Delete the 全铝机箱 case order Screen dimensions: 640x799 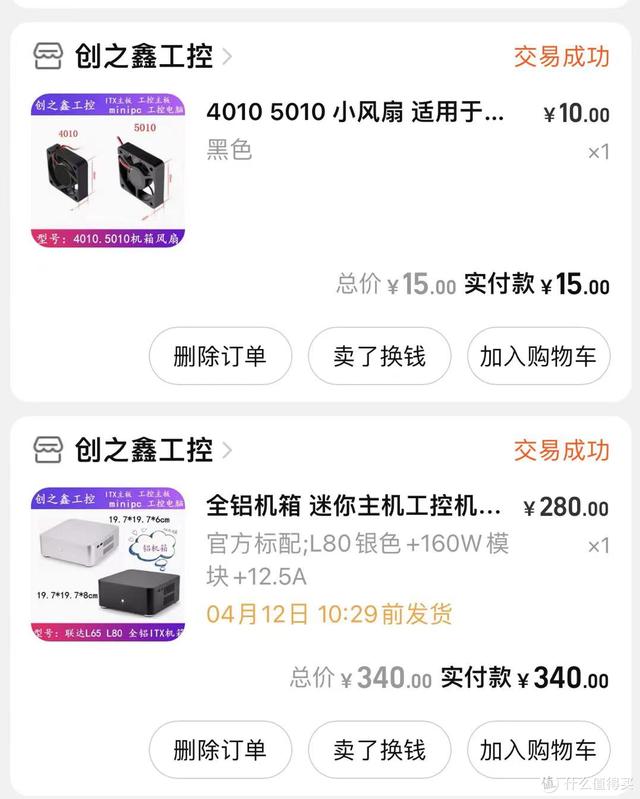click(x=220, y=749)
